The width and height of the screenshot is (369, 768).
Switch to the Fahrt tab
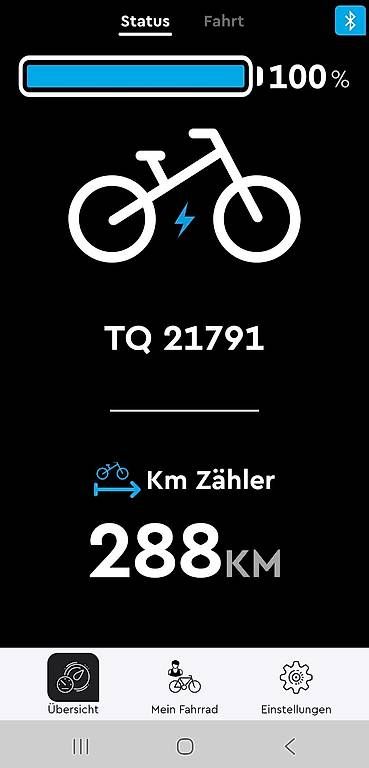click(x=224, y=22)
